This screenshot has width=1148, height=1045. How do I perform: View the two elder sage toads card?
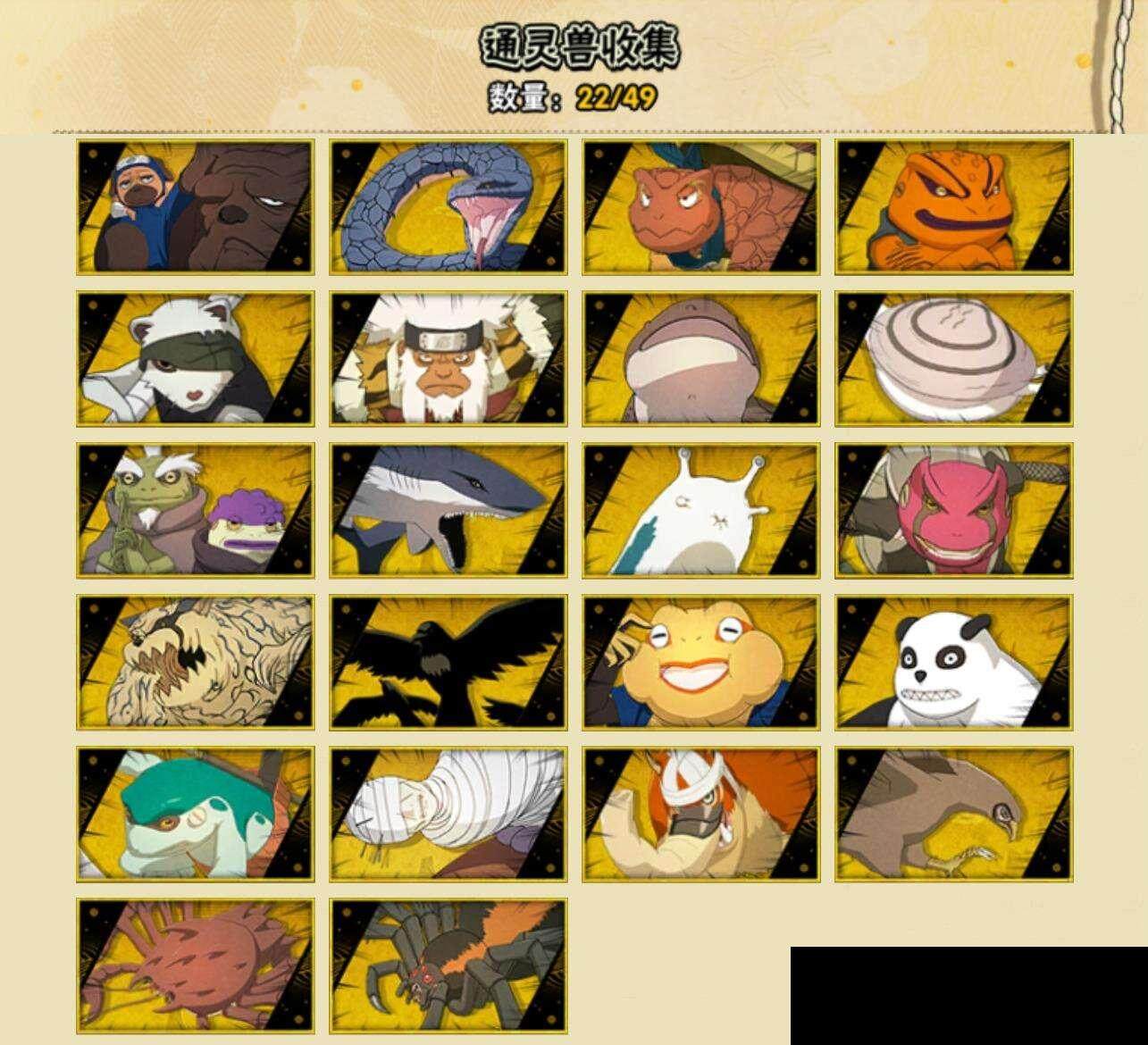(195, 510)
